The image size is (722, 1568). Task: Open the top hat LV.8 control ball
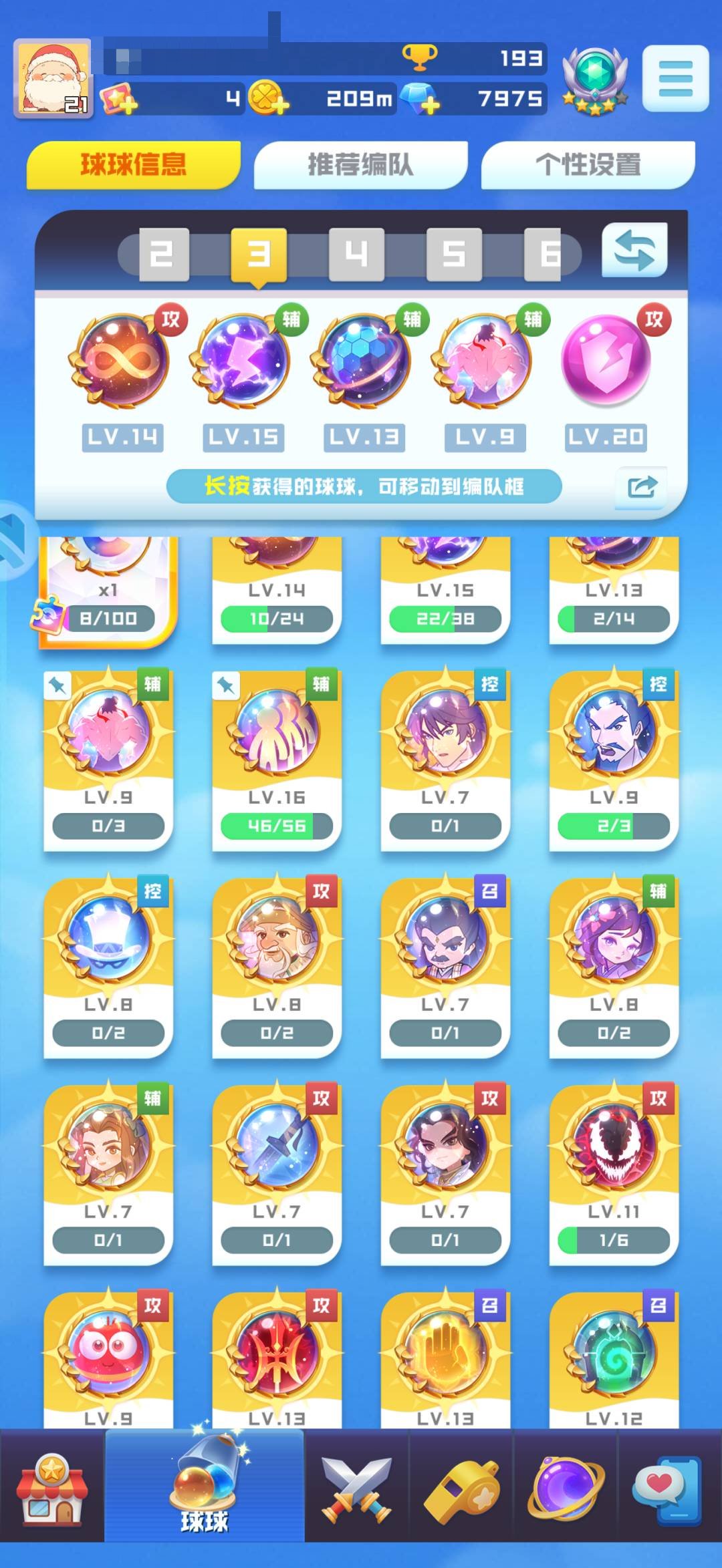point(108,965)
